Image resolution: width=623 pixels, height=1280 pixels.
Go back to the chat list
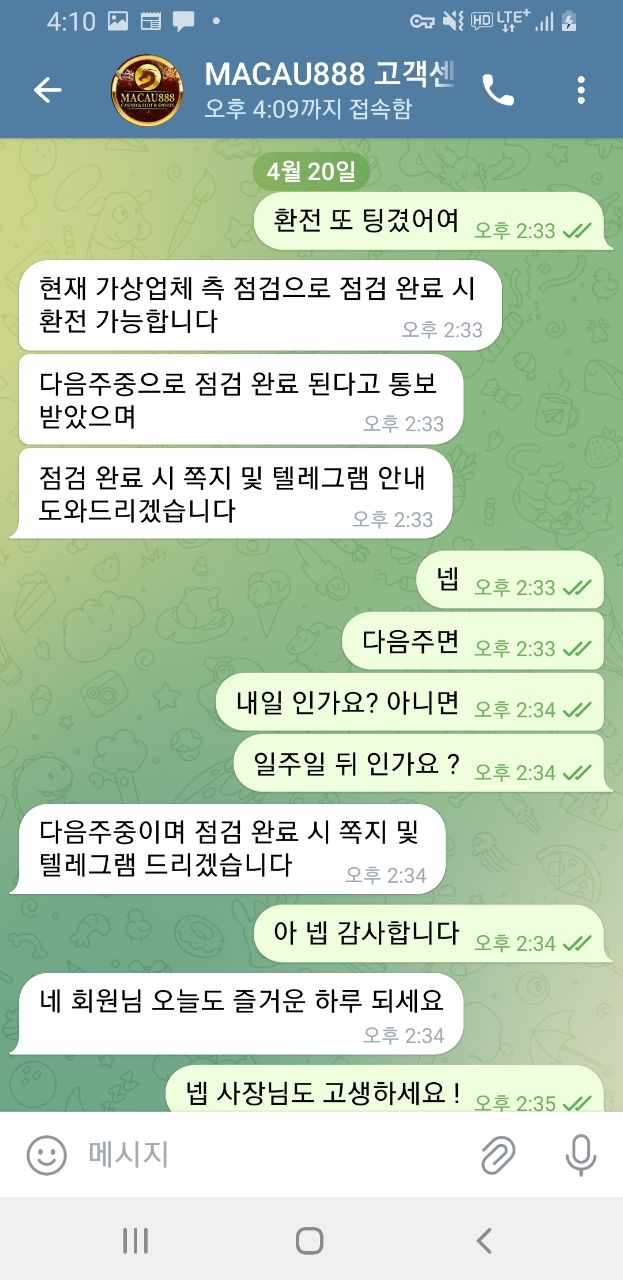47,90
